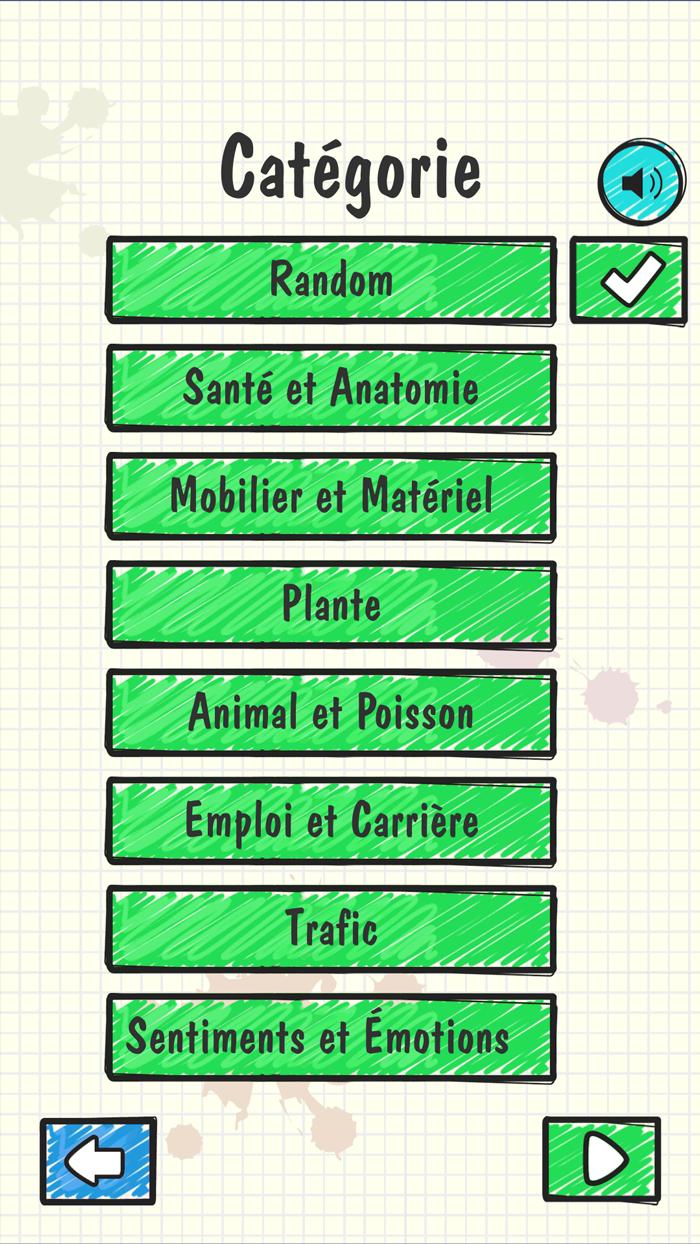Choose Animal et Poisson
This screenshot has width=700, height=1244.
tap(331, 712)
